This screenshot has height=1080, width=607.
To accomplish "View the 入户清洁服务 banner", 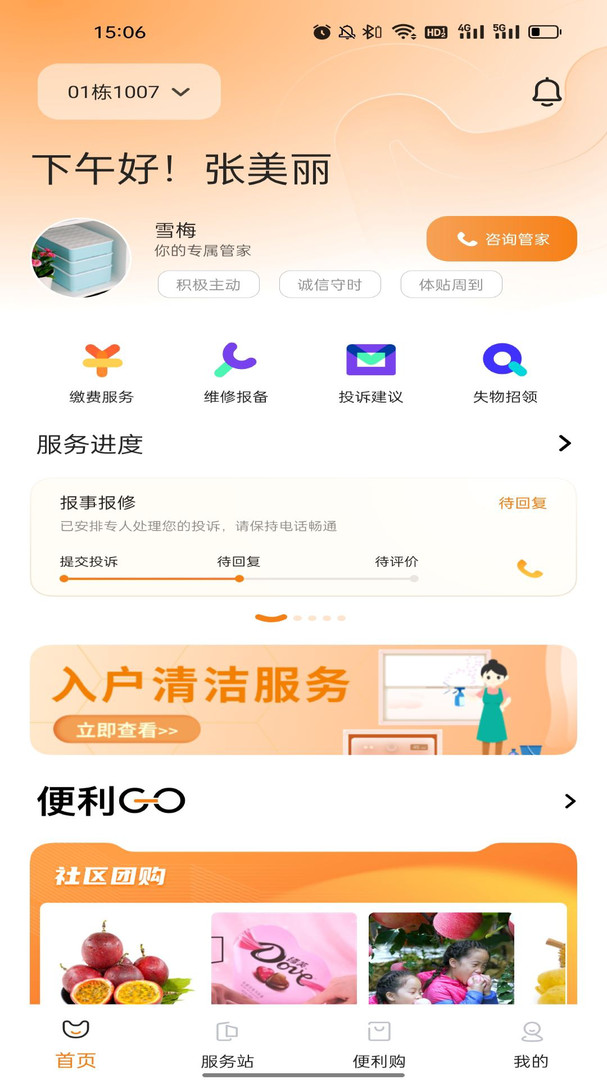I will (x=303, y=700).
